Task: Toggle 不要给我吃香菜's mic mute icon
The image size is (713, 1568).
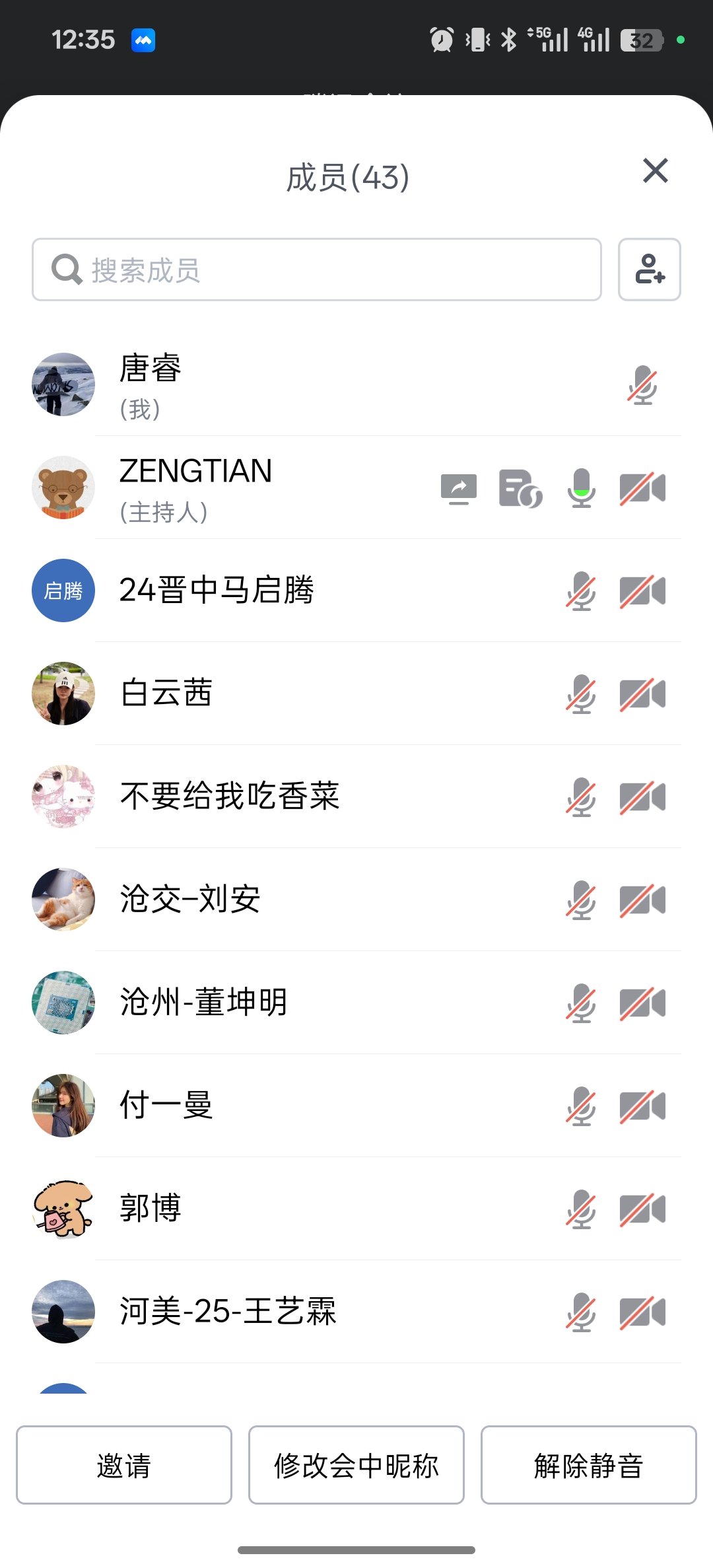Action: point(580,797)
